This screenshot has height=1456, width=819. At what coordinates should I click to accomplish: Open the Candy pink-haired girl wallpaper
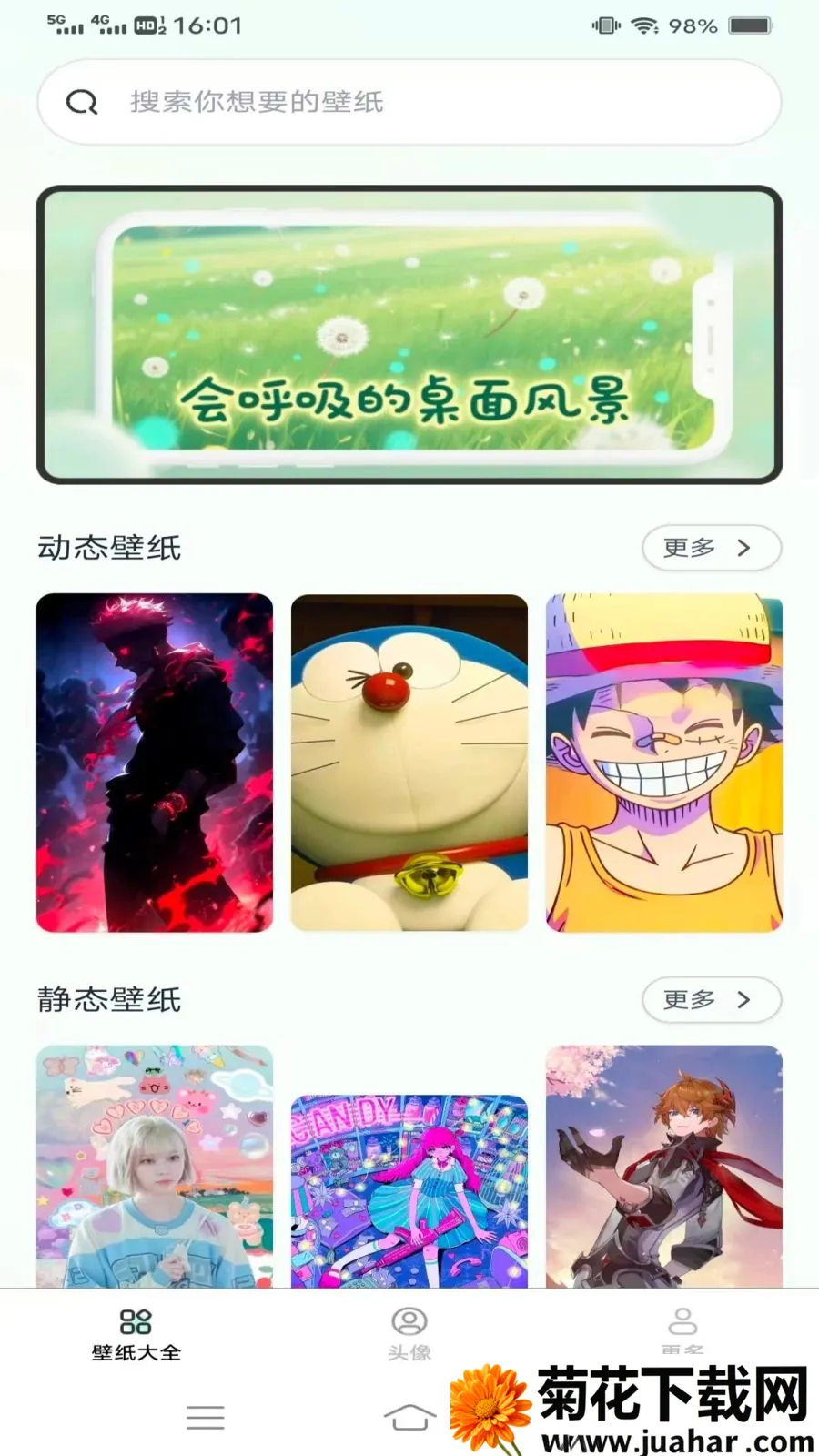(x=409, y=1191)
